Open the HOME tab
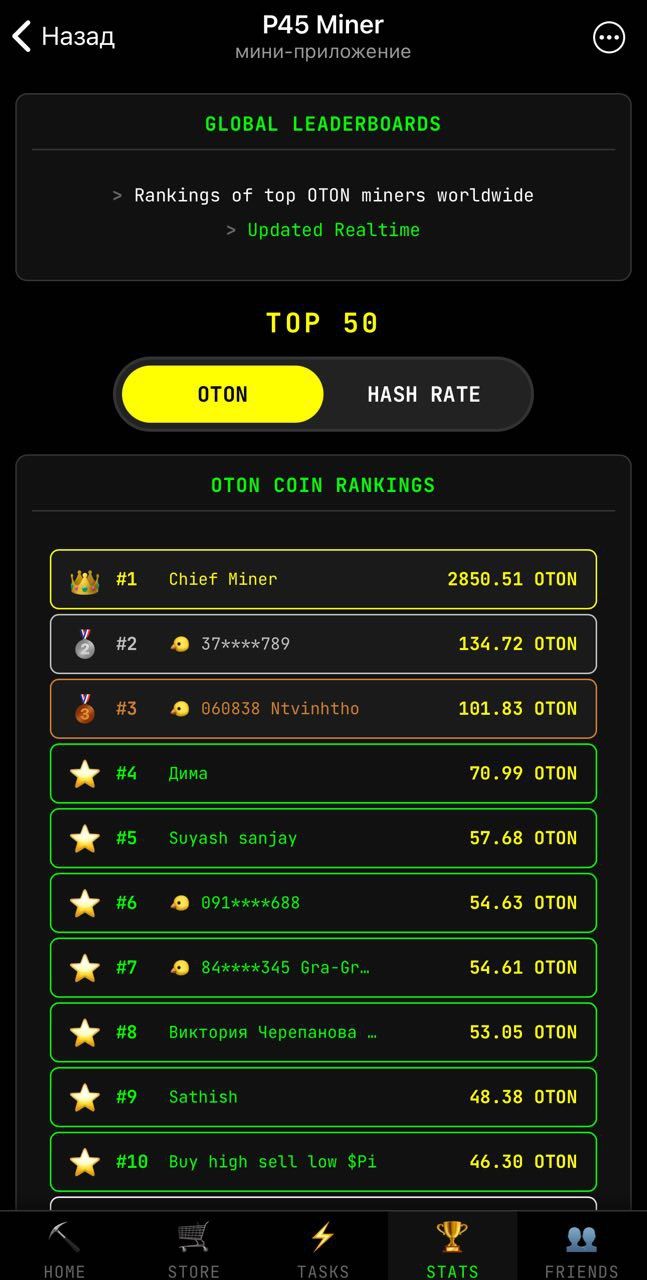Screen dimensions: 647x1280 point(64,1248)
